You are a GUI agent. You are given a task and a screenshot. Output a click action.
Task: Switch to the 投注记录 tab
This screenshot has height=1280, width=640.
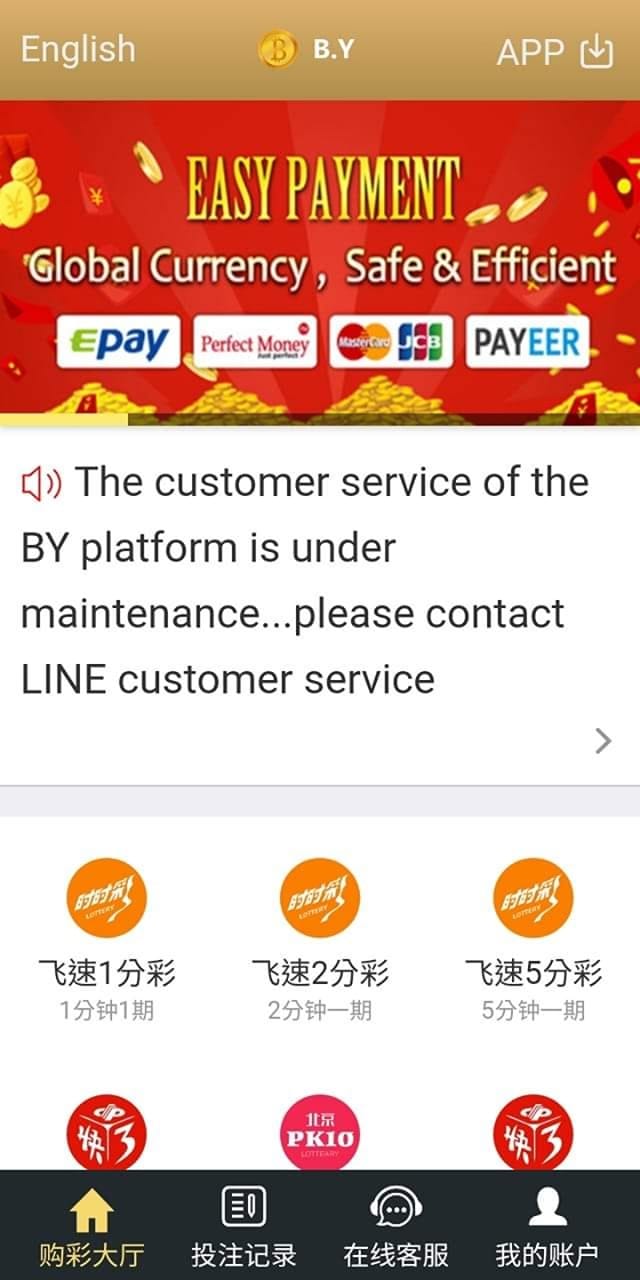point(243,1227)
